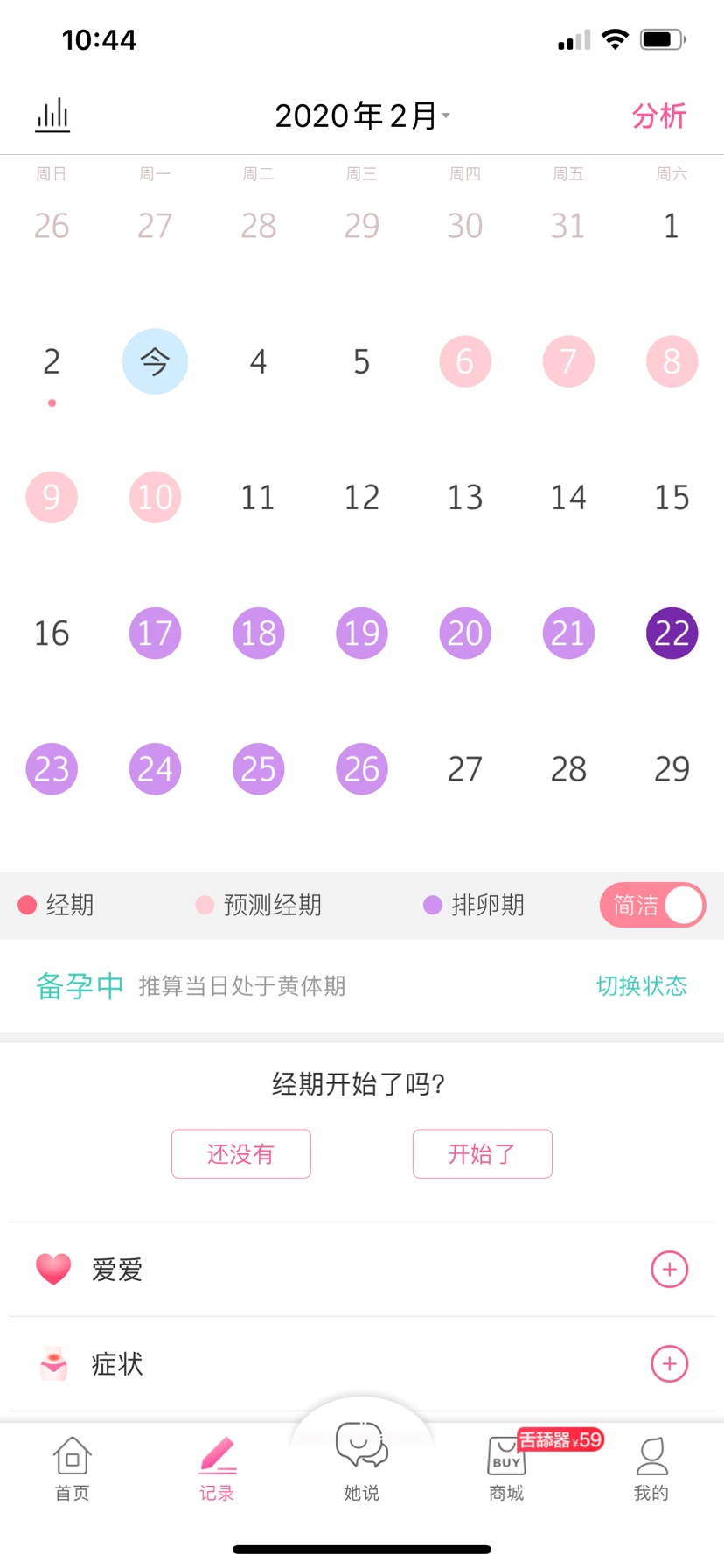Select February 6 predicted period day
The width and height of the screenshot is (724, 1568).
464,361
